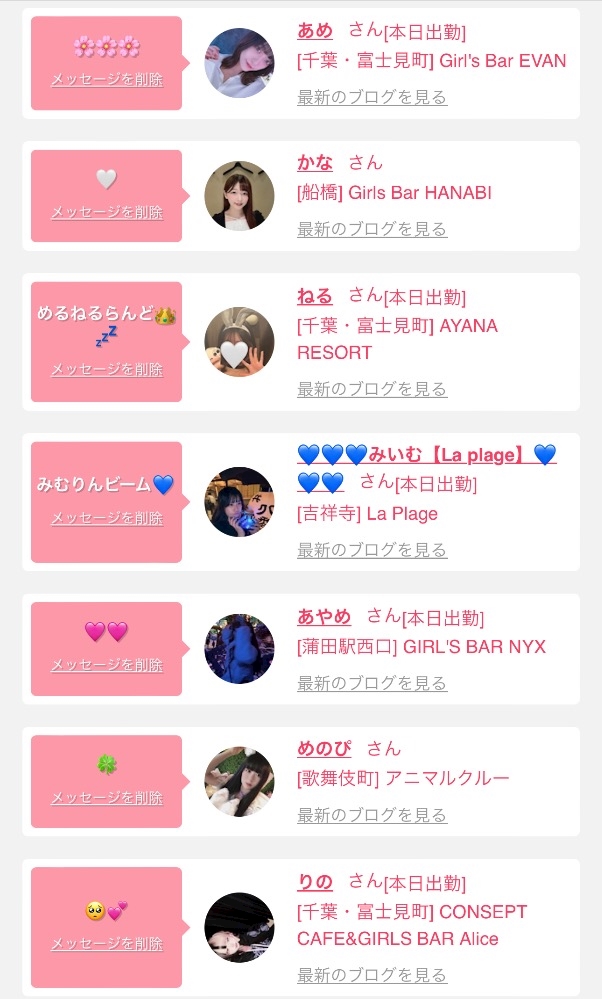Open かな's profile name link
The image size is (602, 999).
tap(315, 163)
